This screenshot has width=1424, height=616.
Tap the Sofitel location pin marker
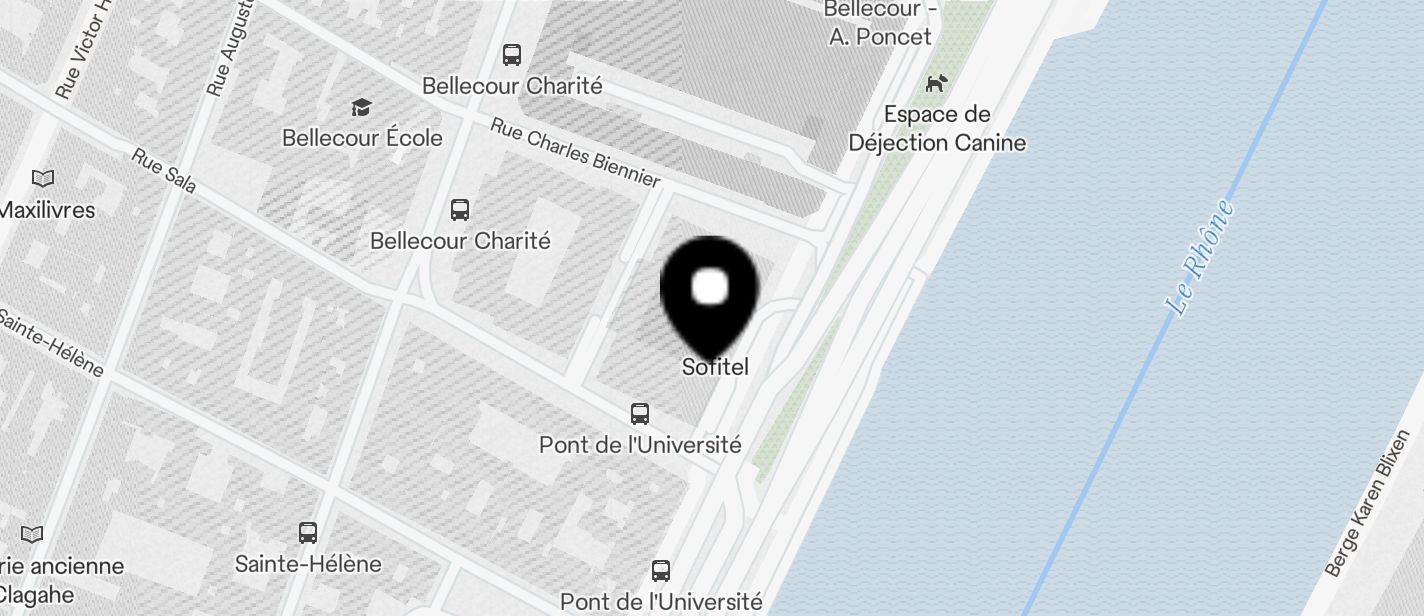point(710,292)
